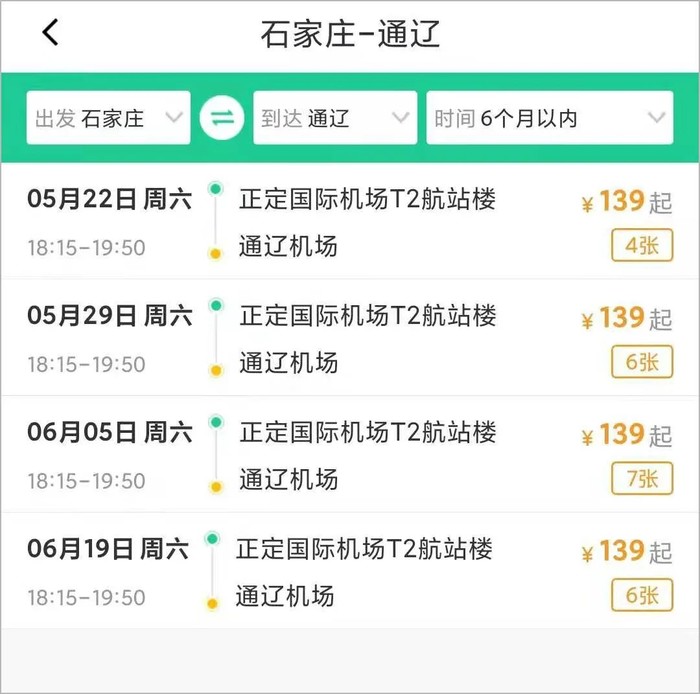Open the 出发 石家庄 departure dropdown

(x=108, y=118)
